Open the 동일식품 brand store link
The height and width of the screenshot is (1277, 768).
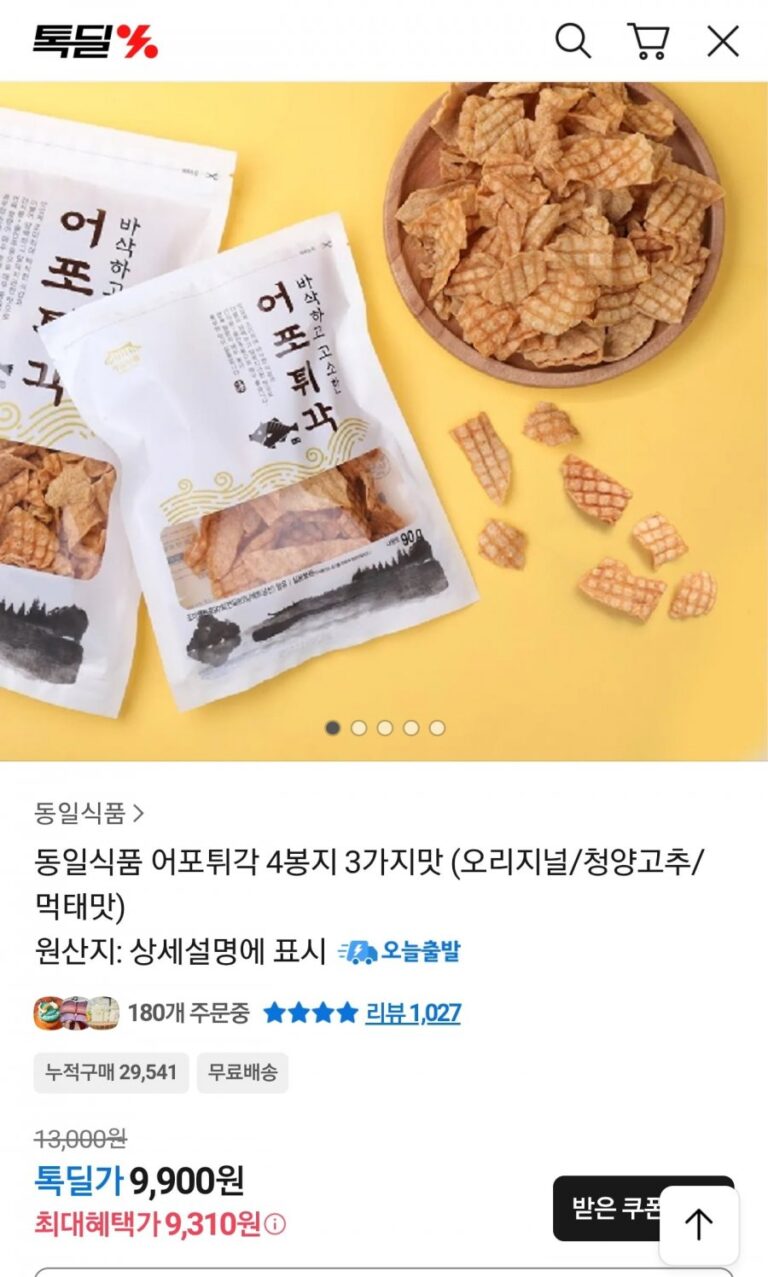tap(89, 813)
